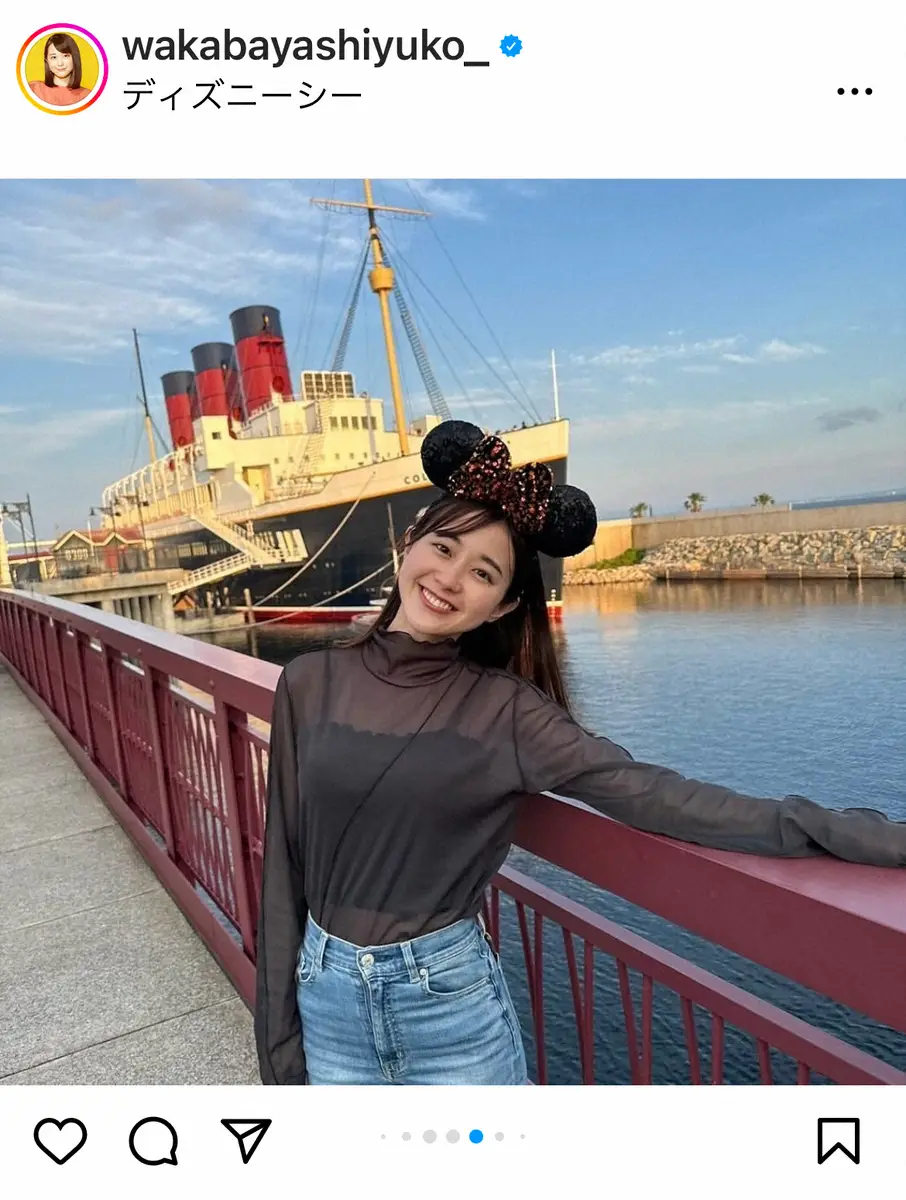Open wakabayashiyuko_ profile picture story
906x1200 pixels.
pos(62,69)
